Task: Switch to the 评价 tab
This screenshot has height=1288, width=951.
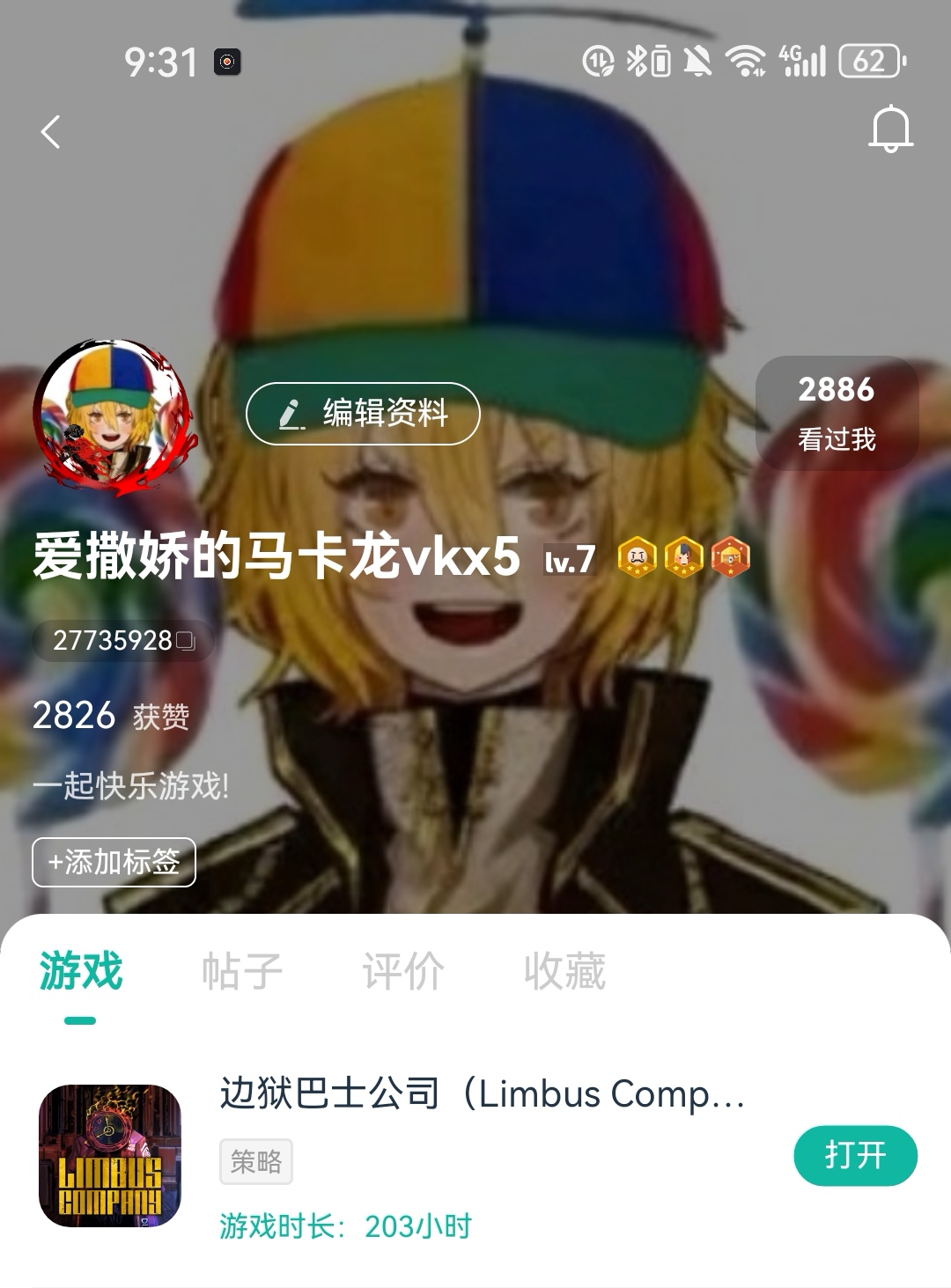Action: pos(402,971)
